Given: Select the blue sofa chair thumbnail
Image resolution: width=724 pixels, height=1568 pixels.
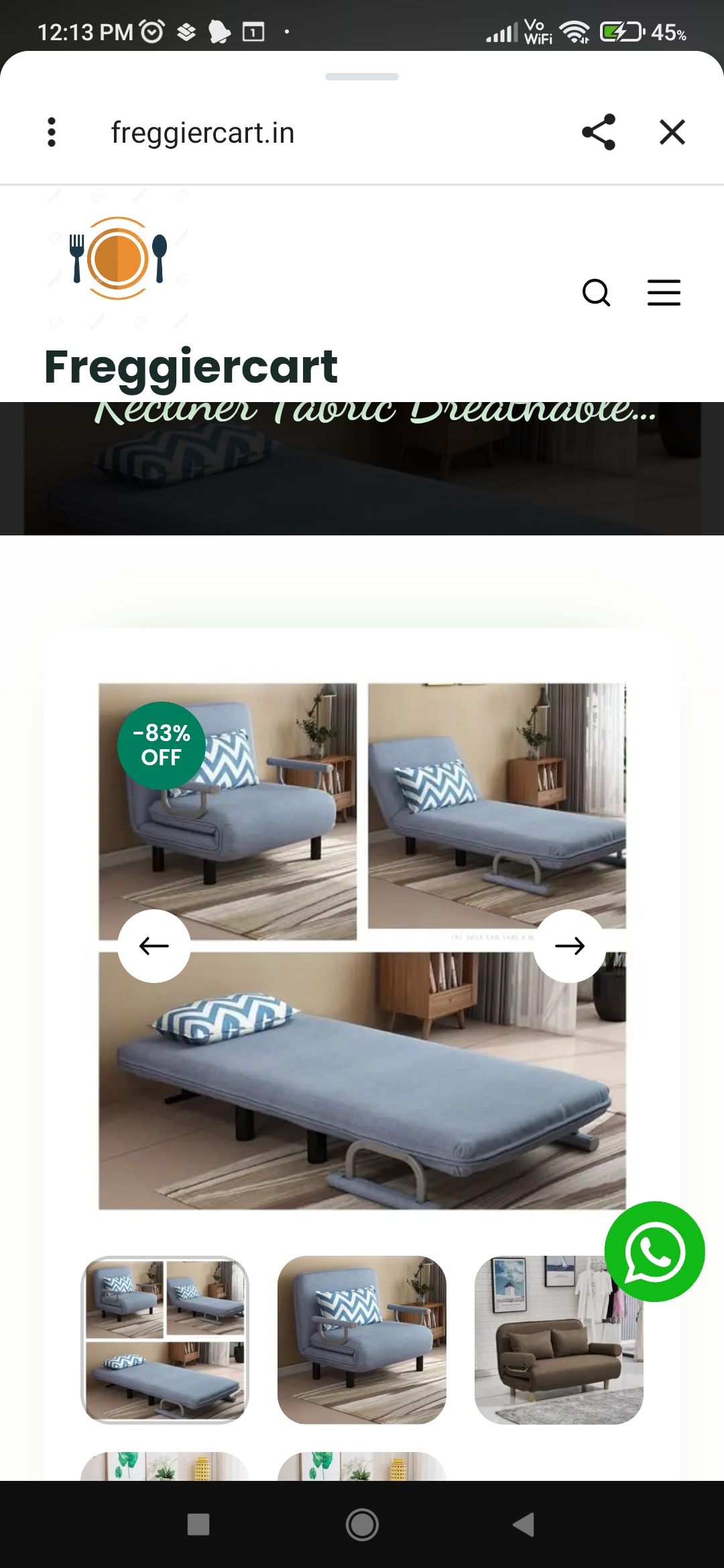Looking at the screenshot, I should [x=362, y=1340].
